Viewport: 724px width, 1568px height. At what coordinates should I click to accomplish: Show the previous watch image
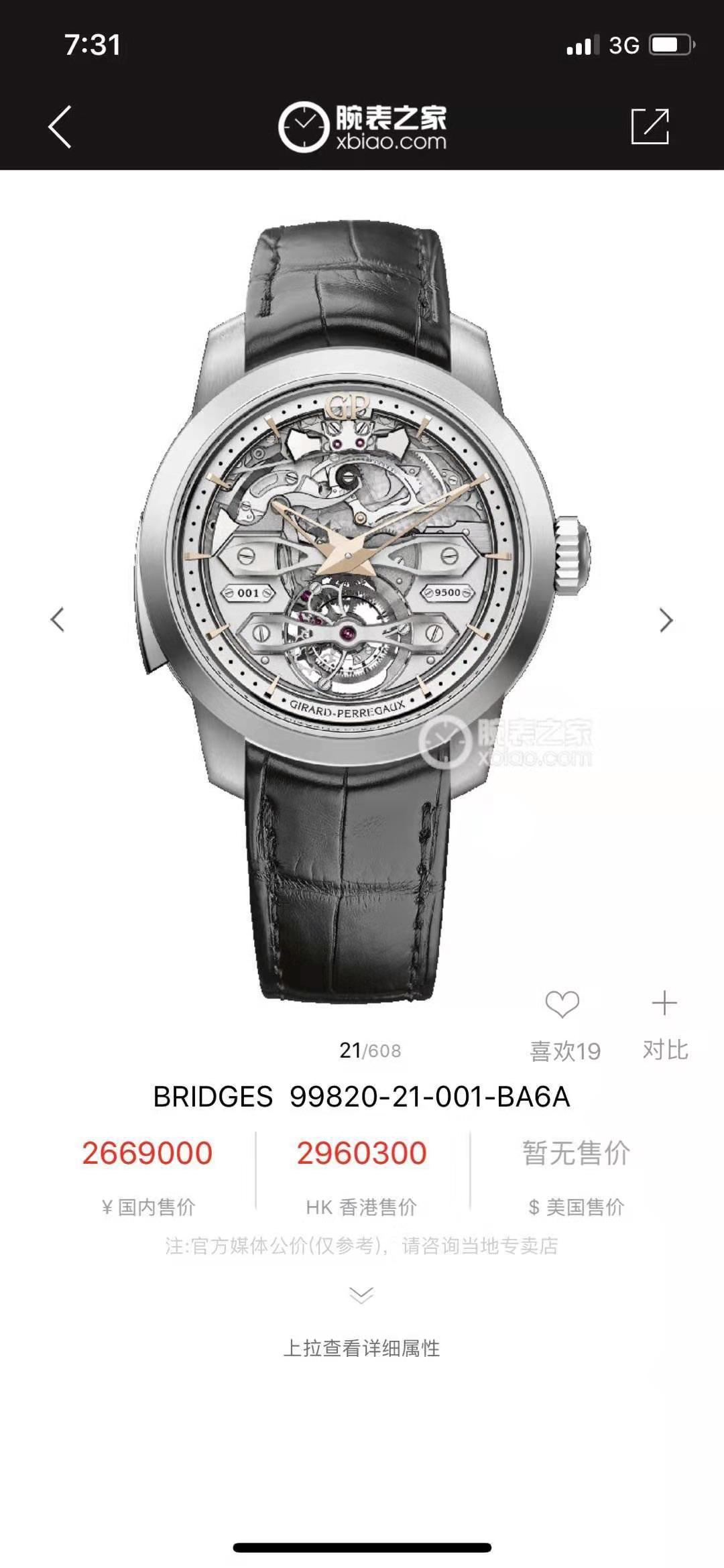coord(58,619)
